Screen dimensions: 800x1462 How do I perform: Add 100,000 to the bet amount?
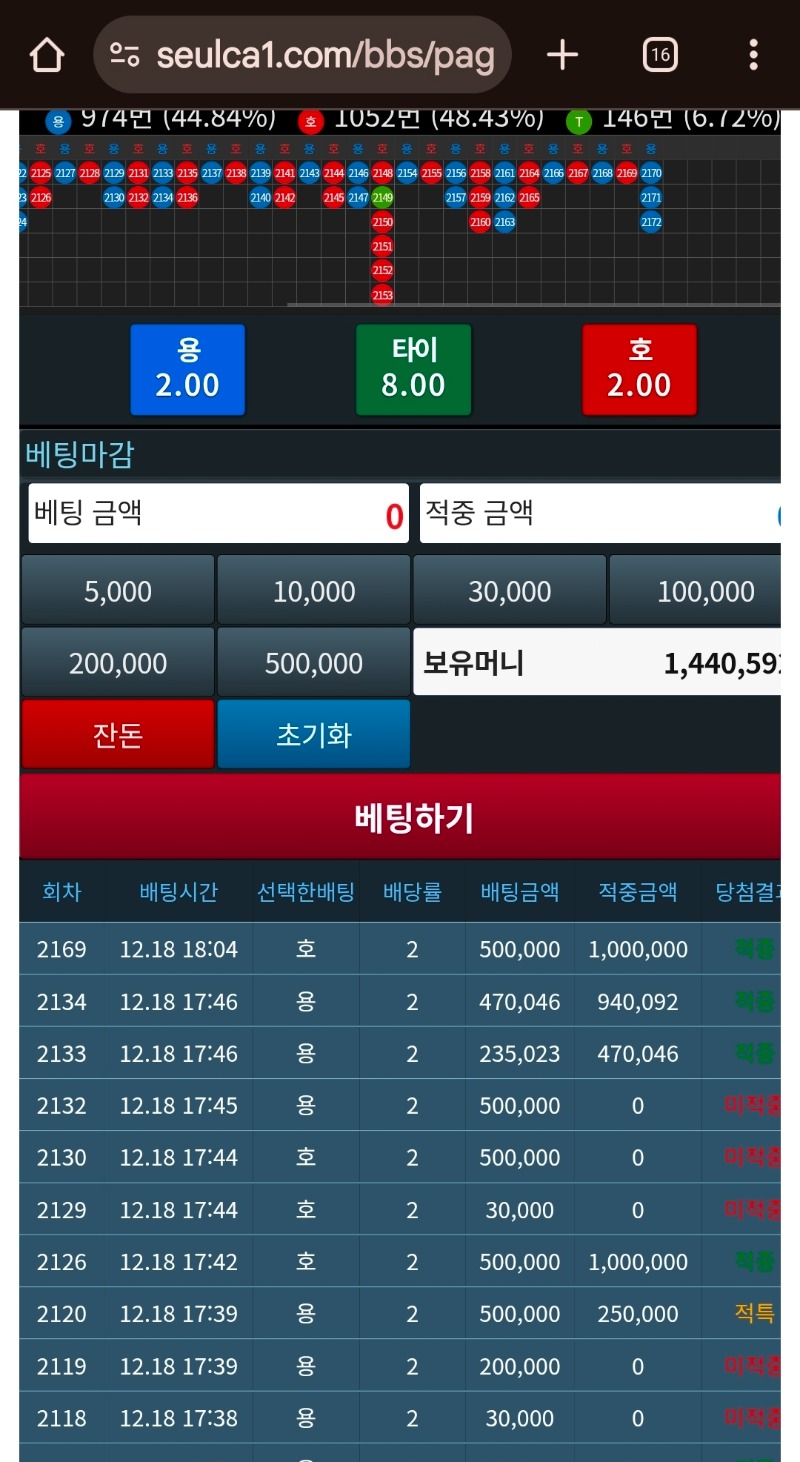point(704,591)
